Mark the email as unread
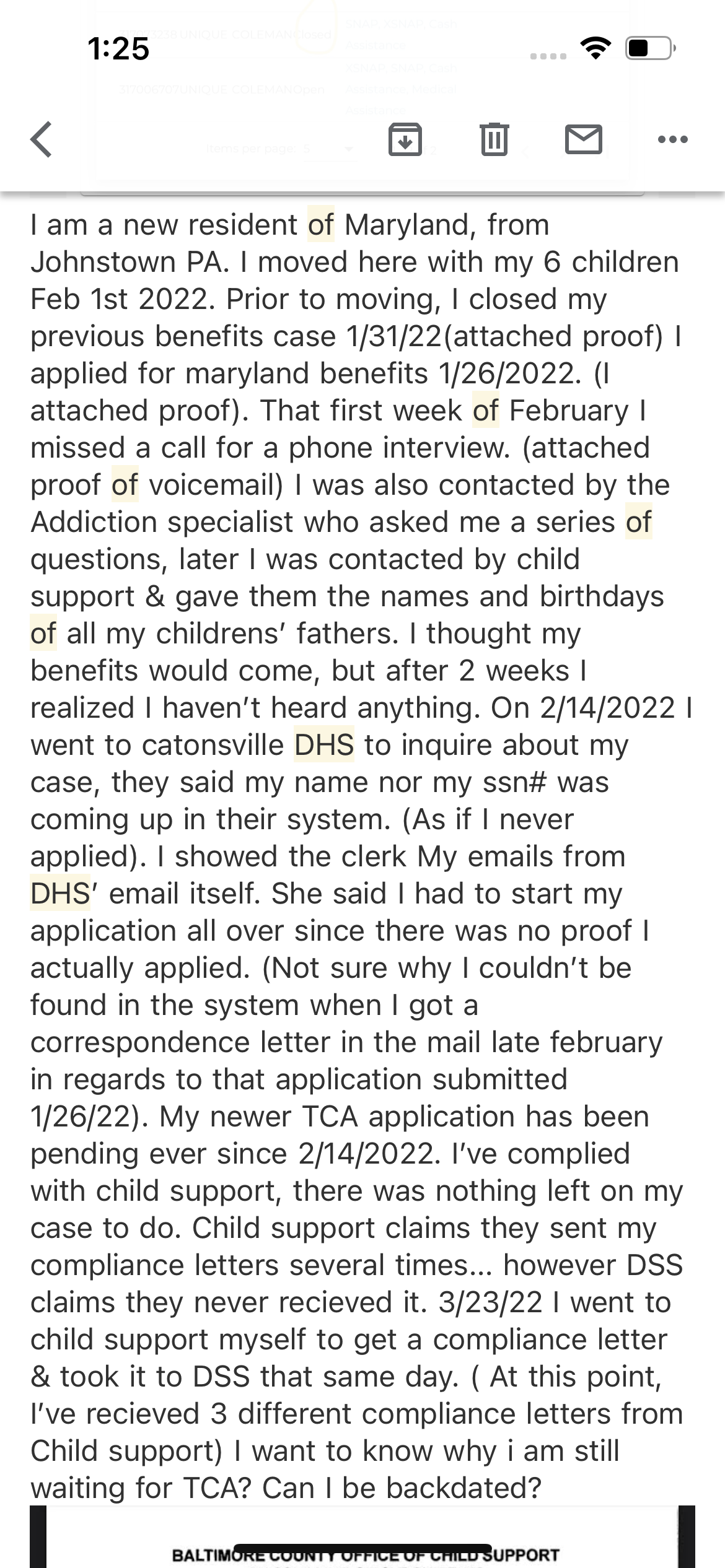The width and height of the screenshot is (725, 1568). 584,139
